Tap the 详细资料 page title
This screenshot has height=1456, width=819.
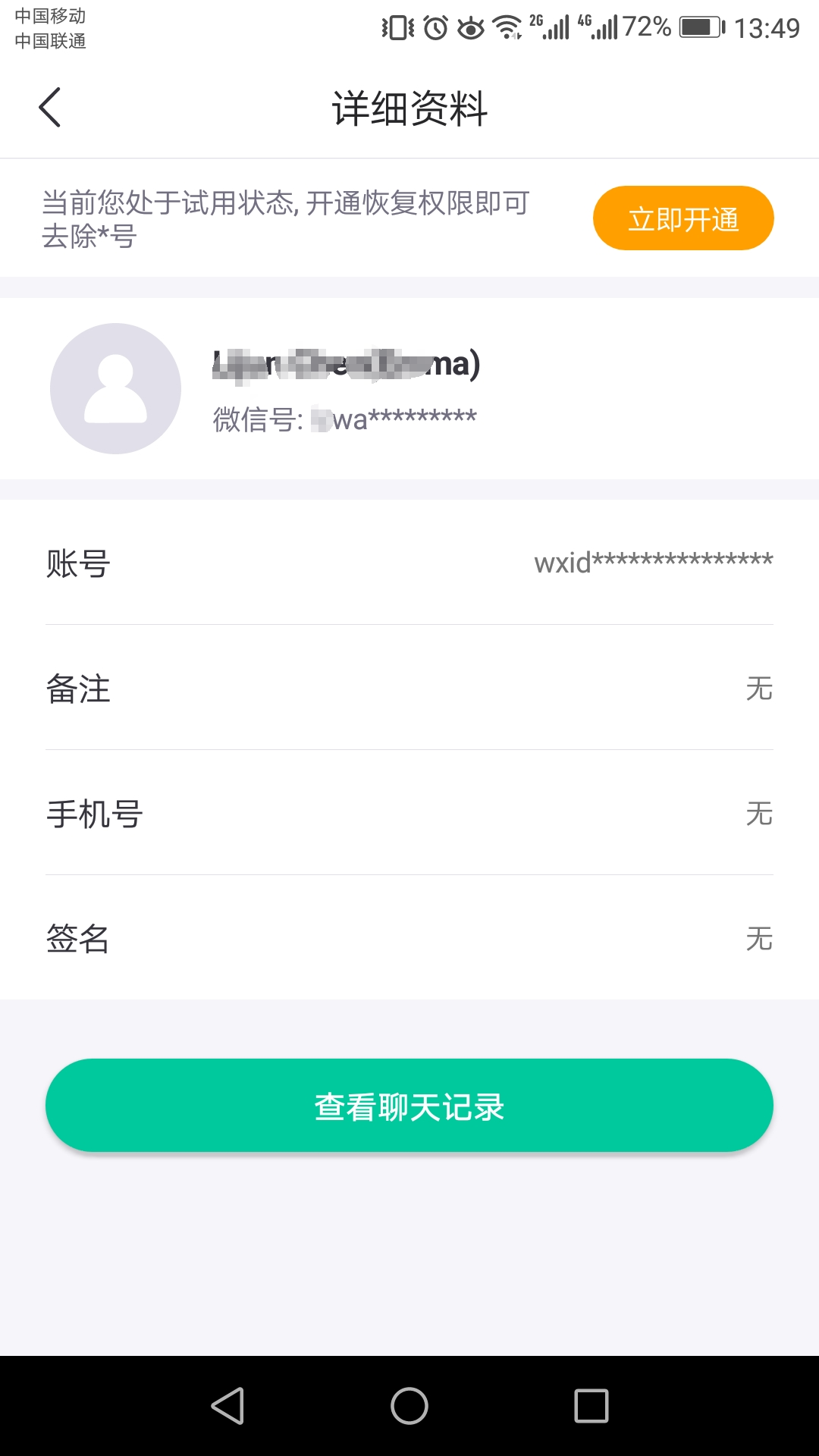pyautogui.click(x=409, y=108)
